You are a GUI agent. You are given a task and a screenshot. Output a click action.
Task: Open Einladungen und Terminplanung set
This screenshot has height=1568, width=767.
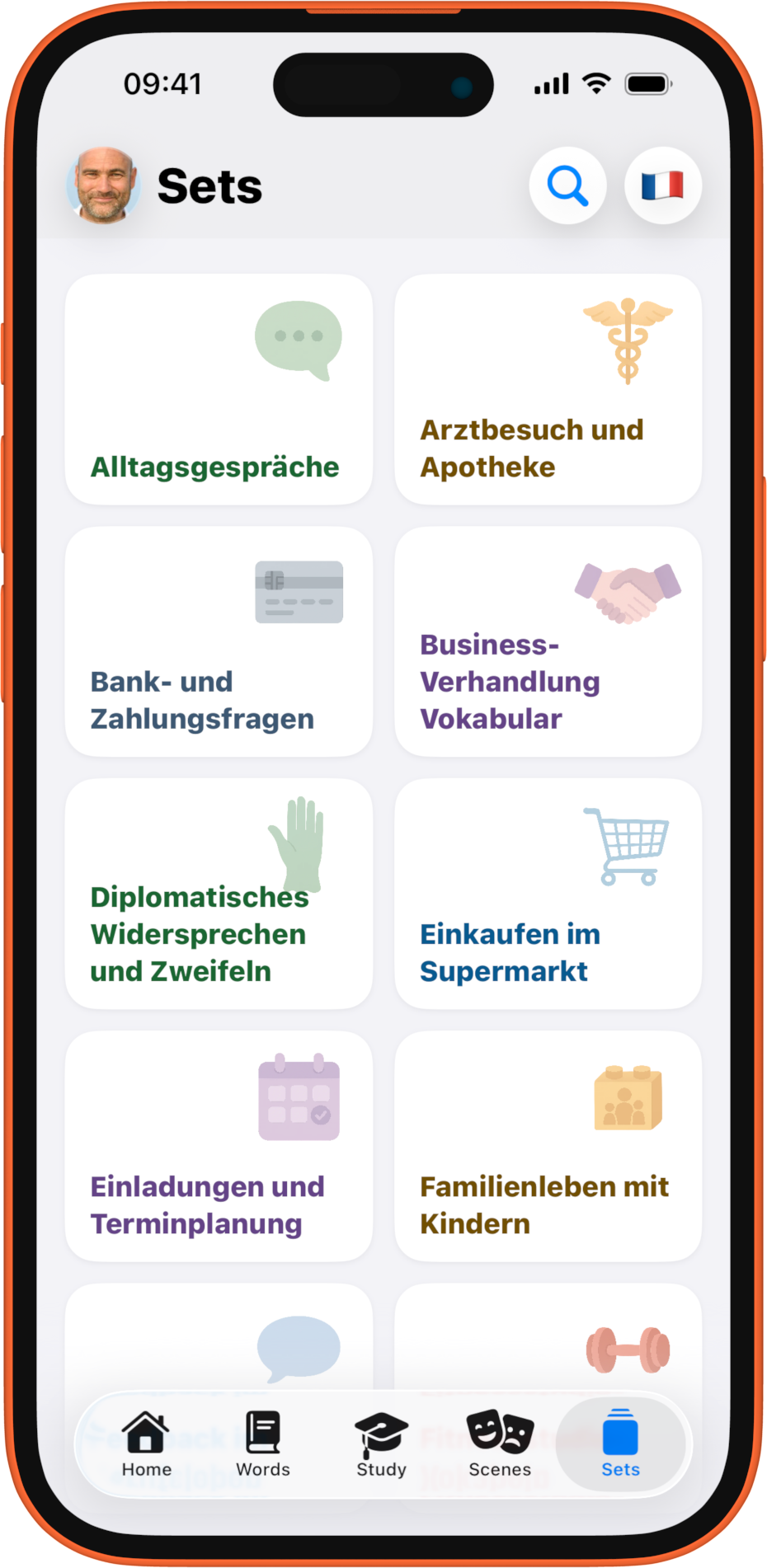(x=219, y=1147)
